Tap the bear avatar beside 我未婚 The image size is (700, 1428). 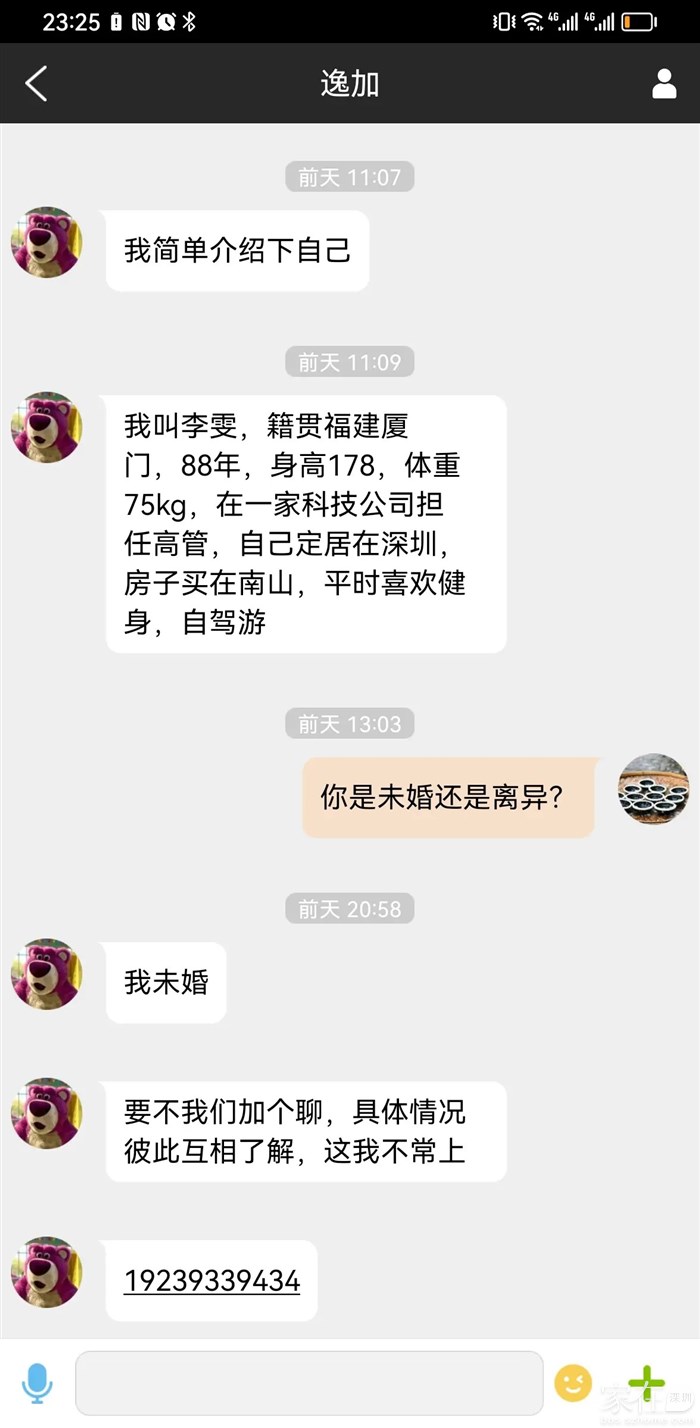click(x=46, y=973)
